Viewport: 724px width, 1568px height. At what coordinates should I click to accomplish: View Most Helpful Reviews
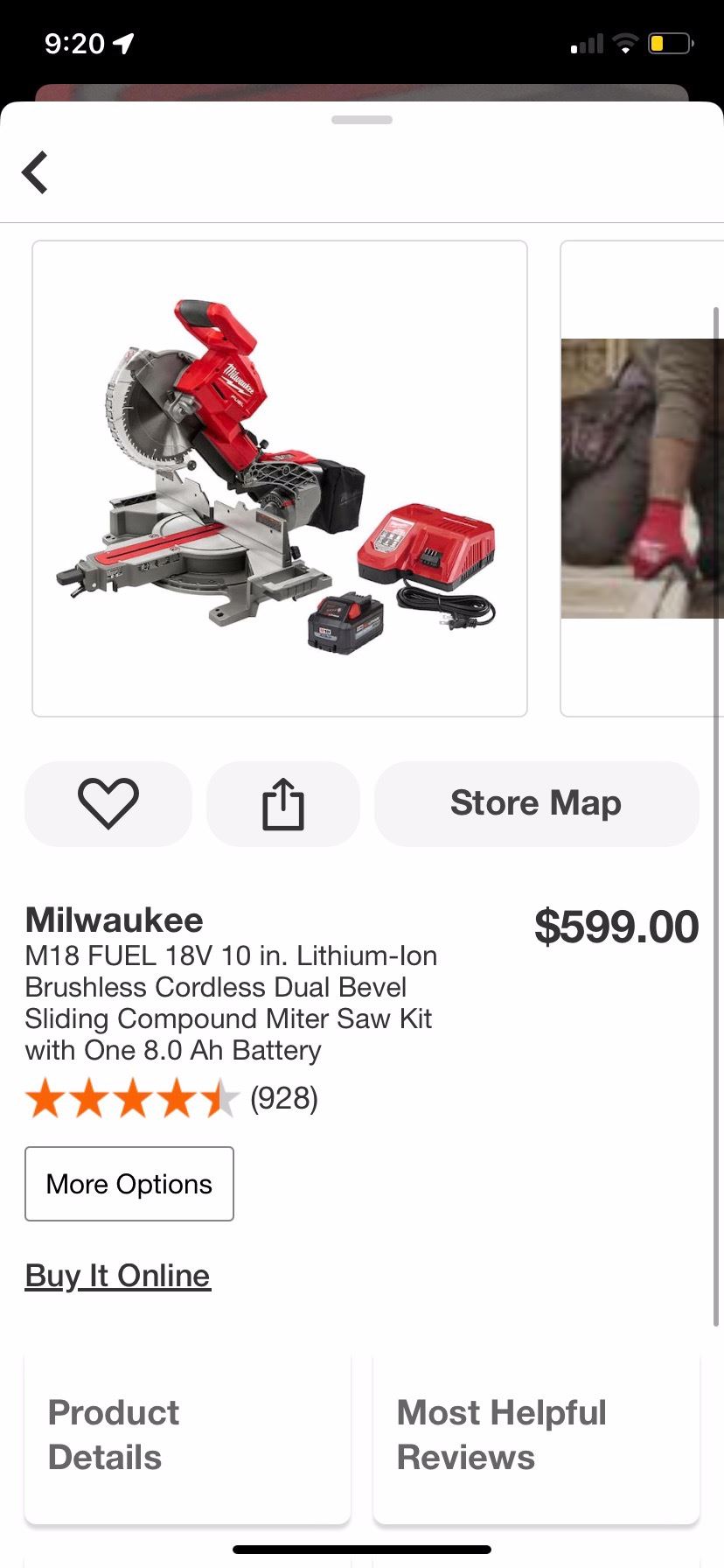pyautogui.click(x=536, y=1435)
